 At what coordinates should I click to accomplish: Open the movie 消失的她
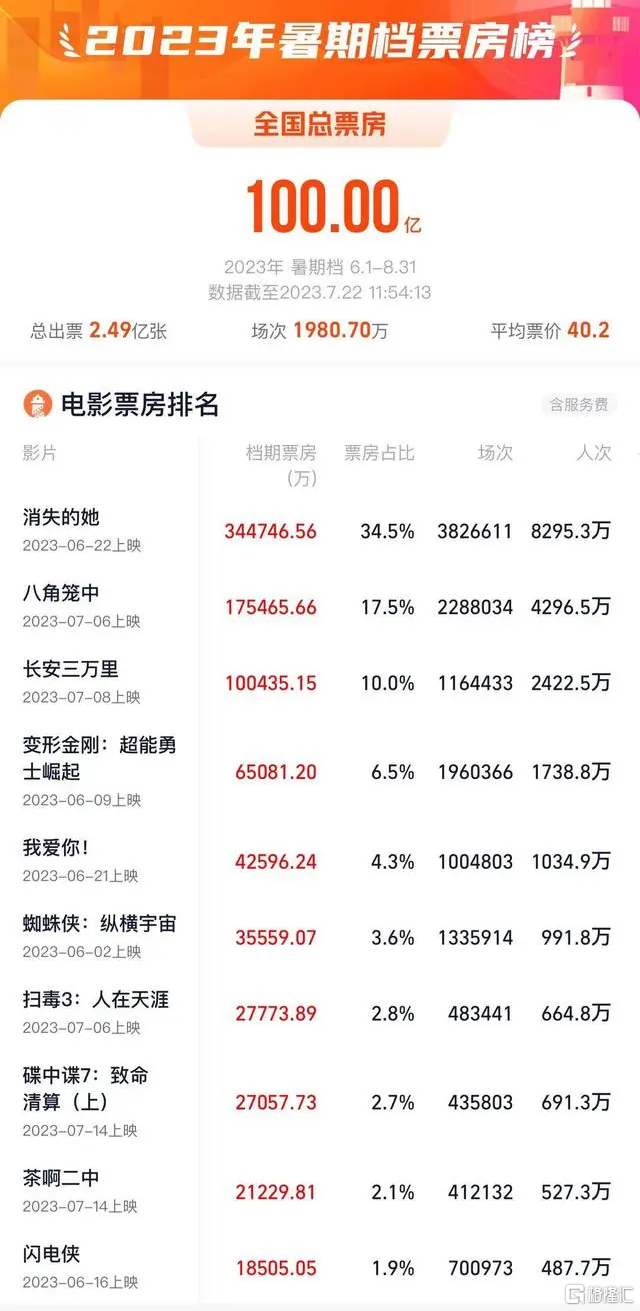320,531
